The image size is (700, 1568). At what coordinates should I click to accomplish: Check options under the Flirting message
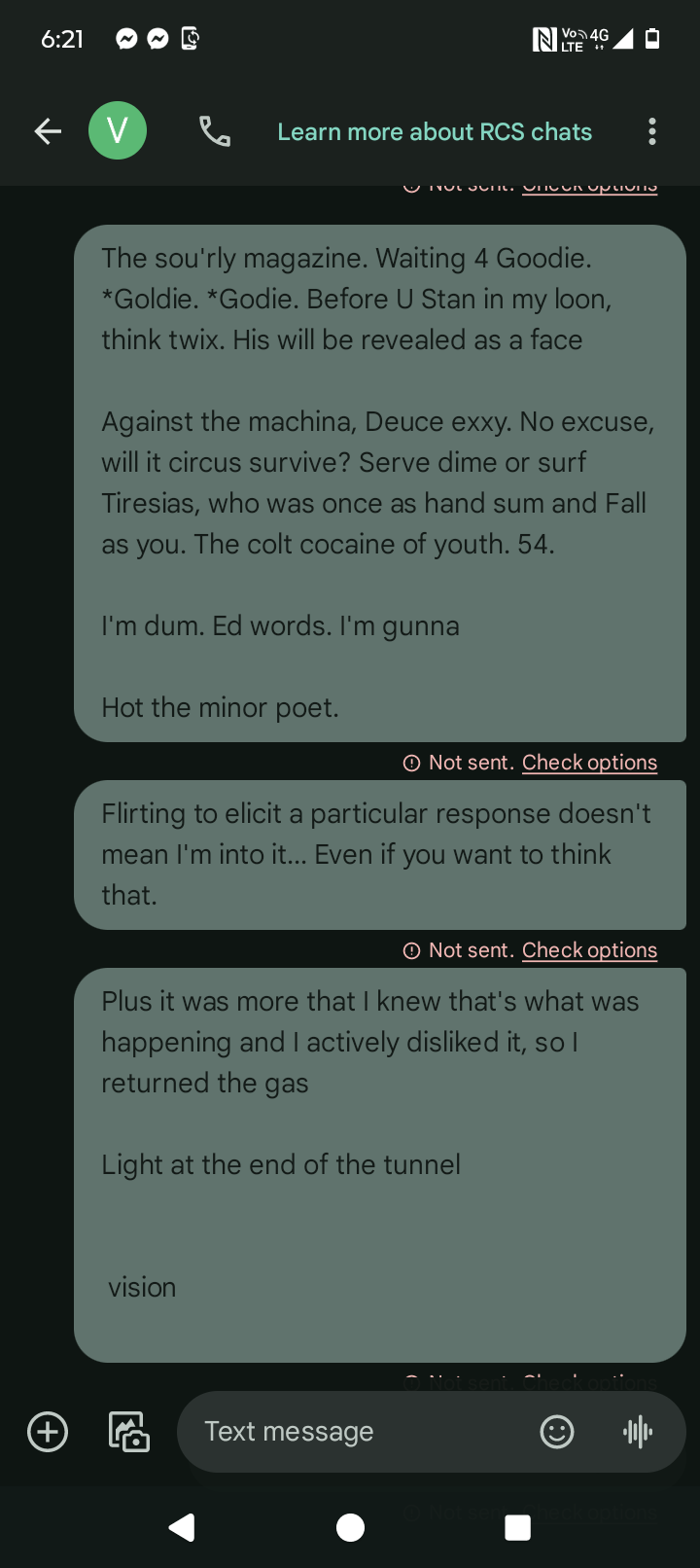pyautogui.click(x=589, y=950)
